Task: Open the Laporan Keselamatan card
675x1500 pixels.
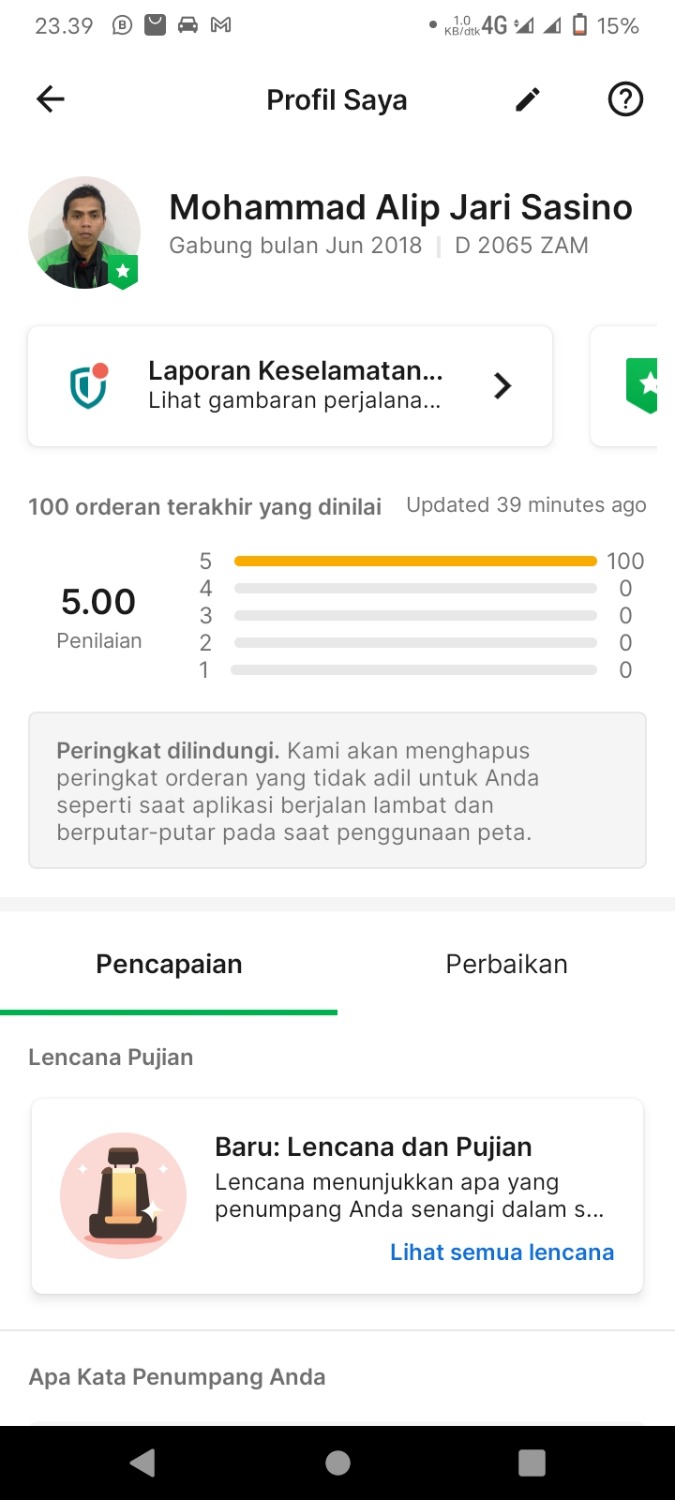Action: pyautogui.click(x=290, y=386)
